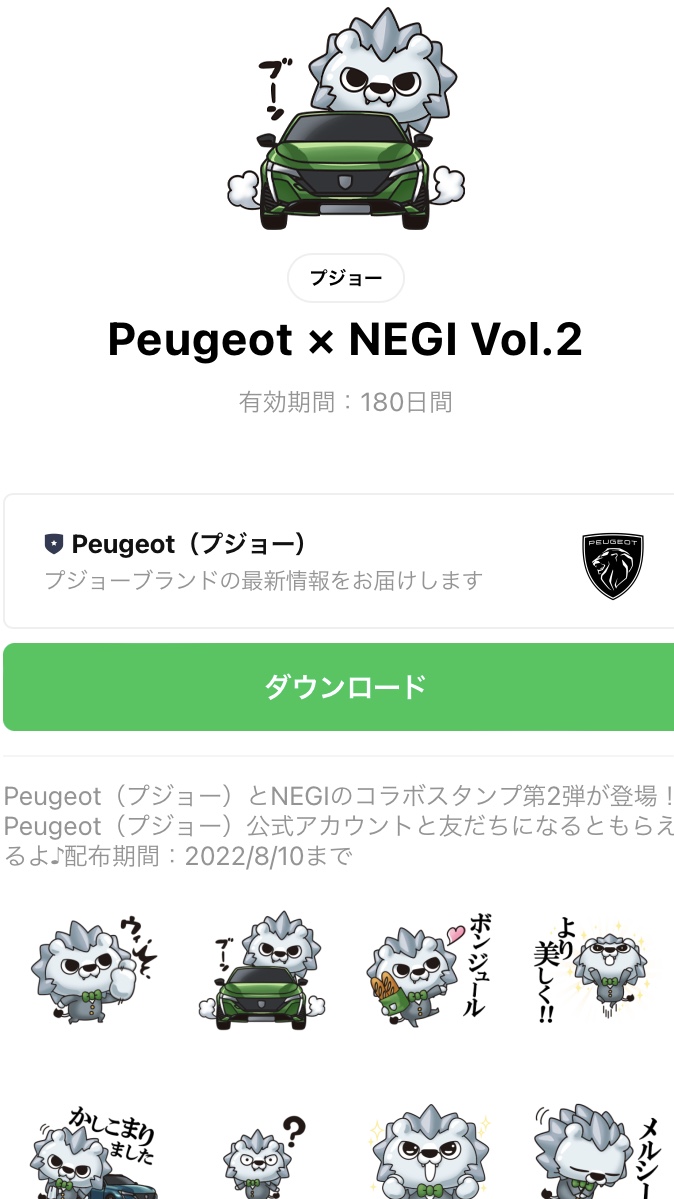Preview the ボンジュール sticker
The width and height of the screenshot is (674, 1199).
[425, 965]
